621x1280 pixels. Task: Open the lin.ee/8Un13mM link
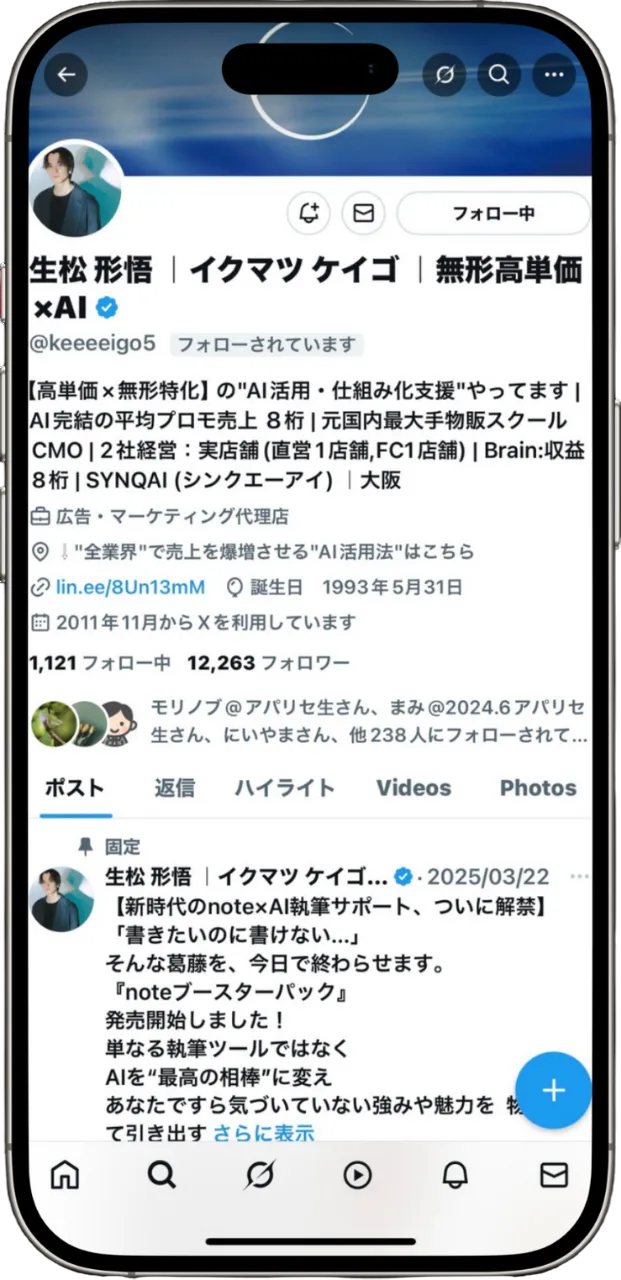(x=130, y=587)
